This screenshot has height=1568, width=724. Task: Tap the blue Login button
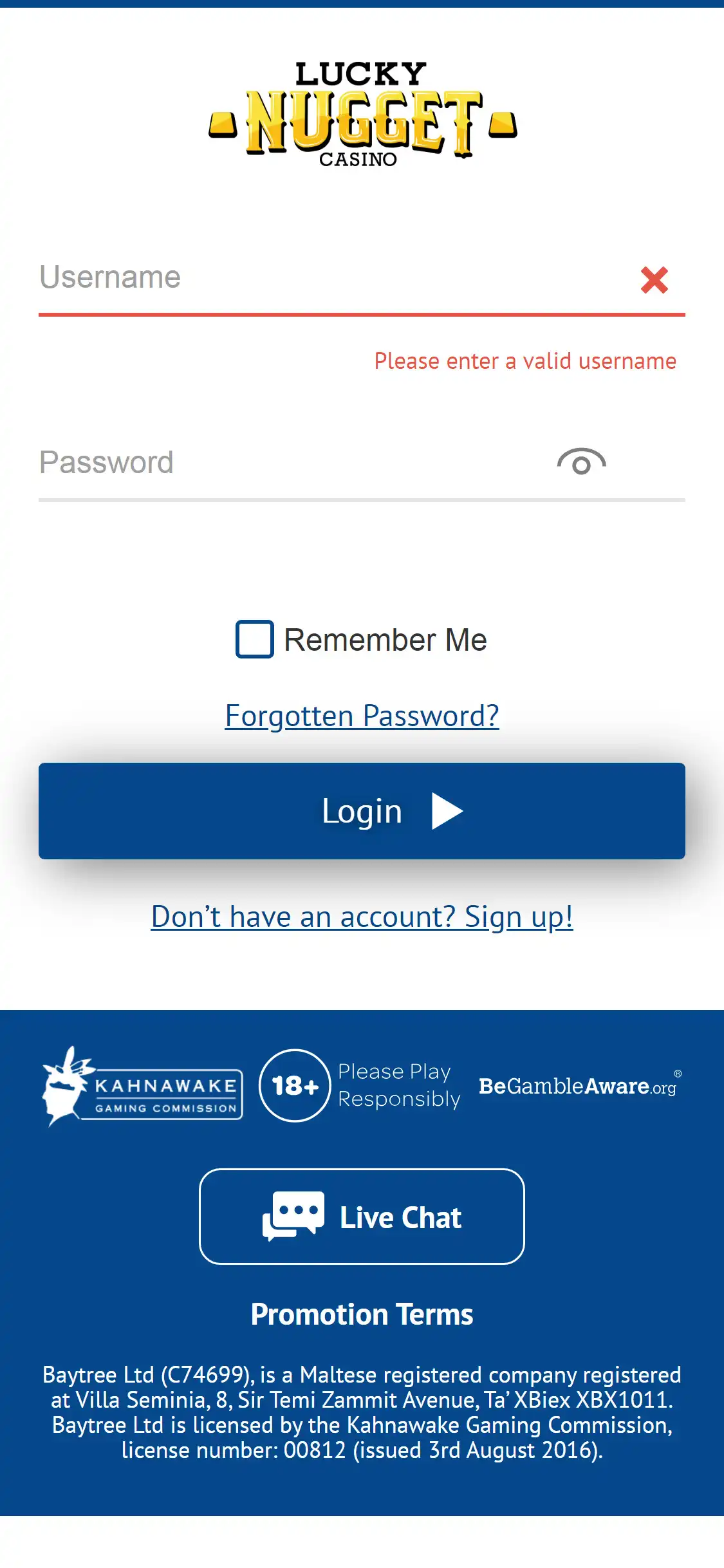[x=362, y=811]
